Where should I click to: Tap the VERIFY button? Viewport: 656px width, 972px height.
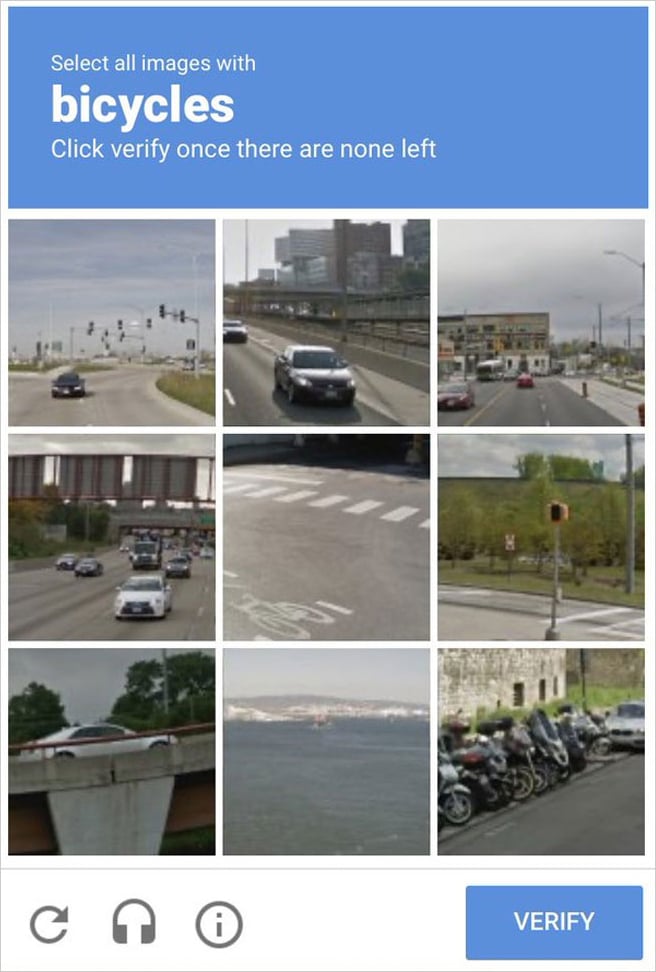[554, 922]
